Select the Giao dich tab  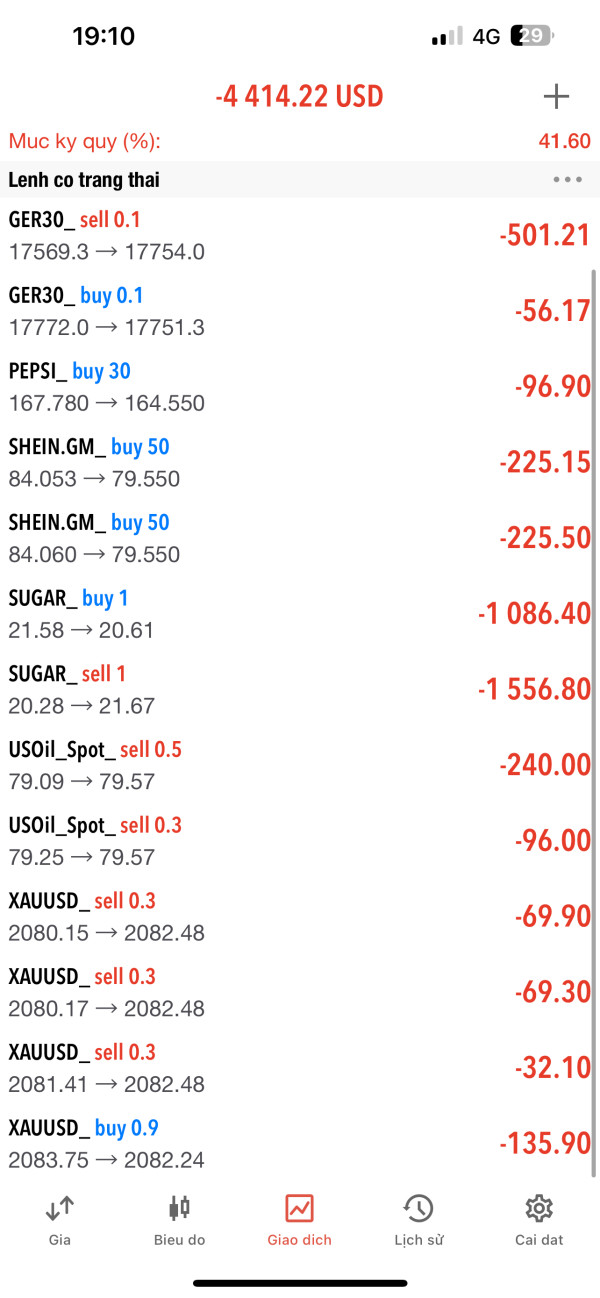point(299,1220)
